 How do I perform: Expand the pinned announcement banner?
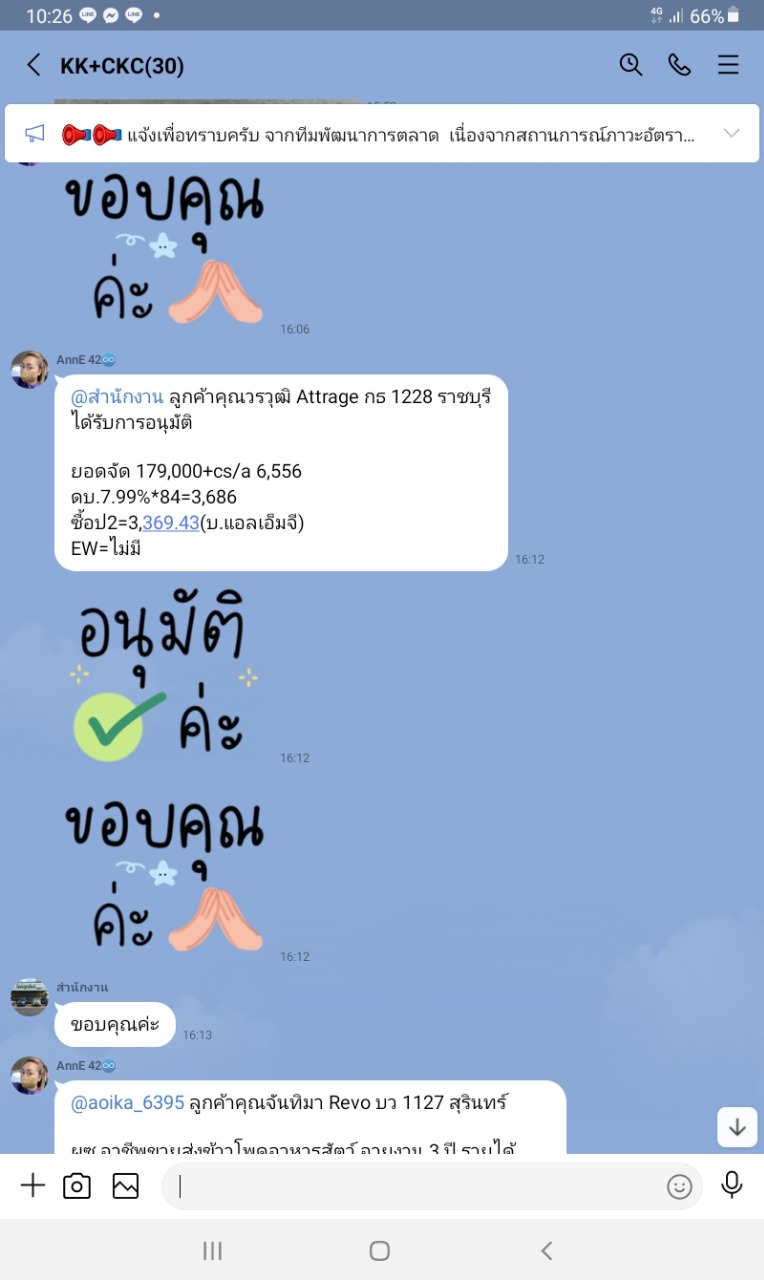coord(732,134)
